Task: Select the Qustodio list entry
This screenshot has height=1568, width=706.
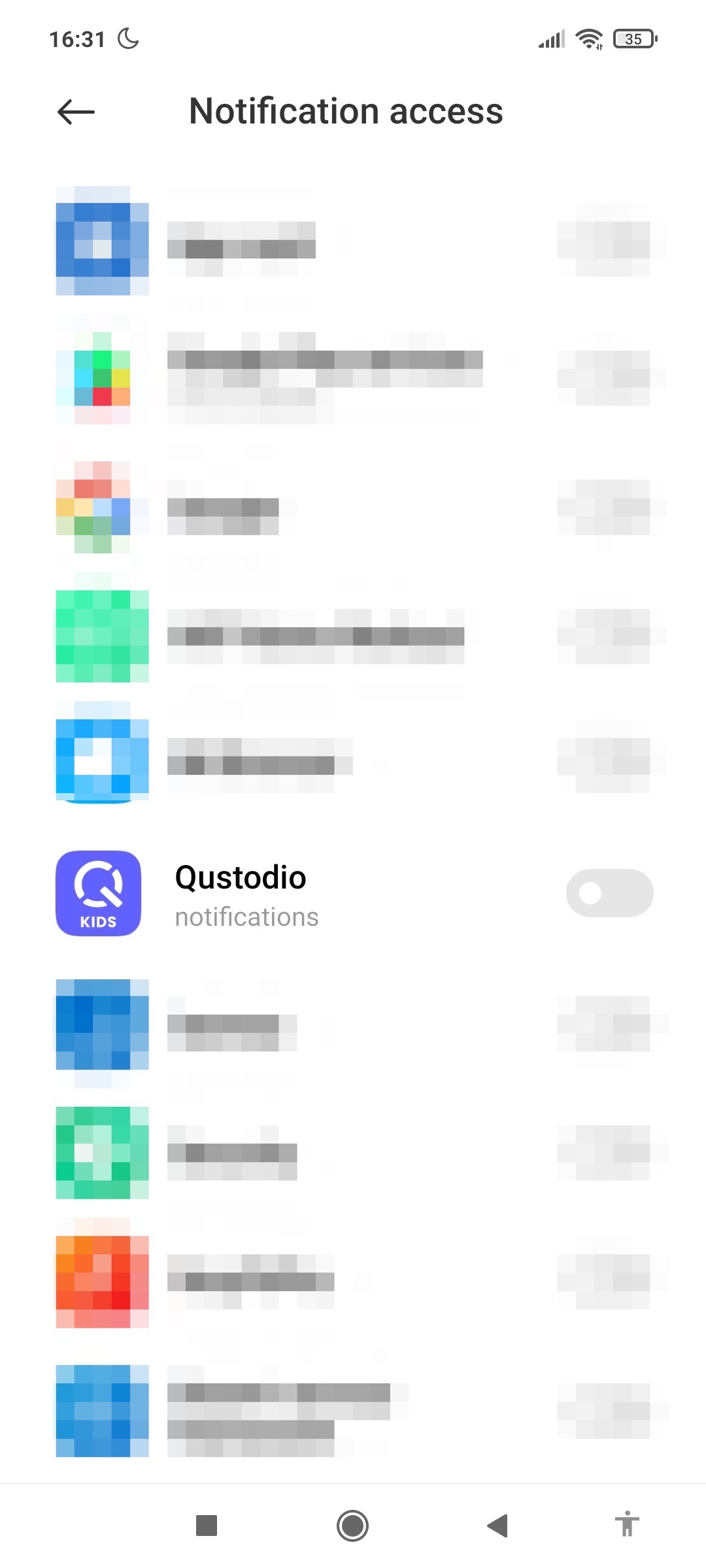Action: tap(294, 894)
